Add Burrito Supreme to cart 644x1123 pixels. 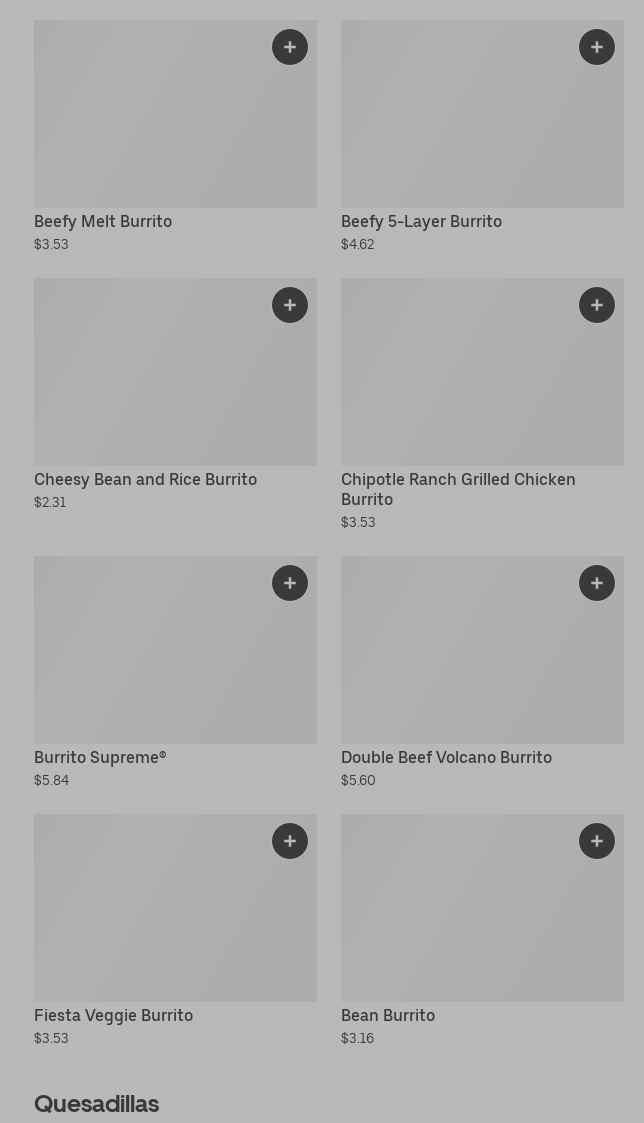(290, 583)
